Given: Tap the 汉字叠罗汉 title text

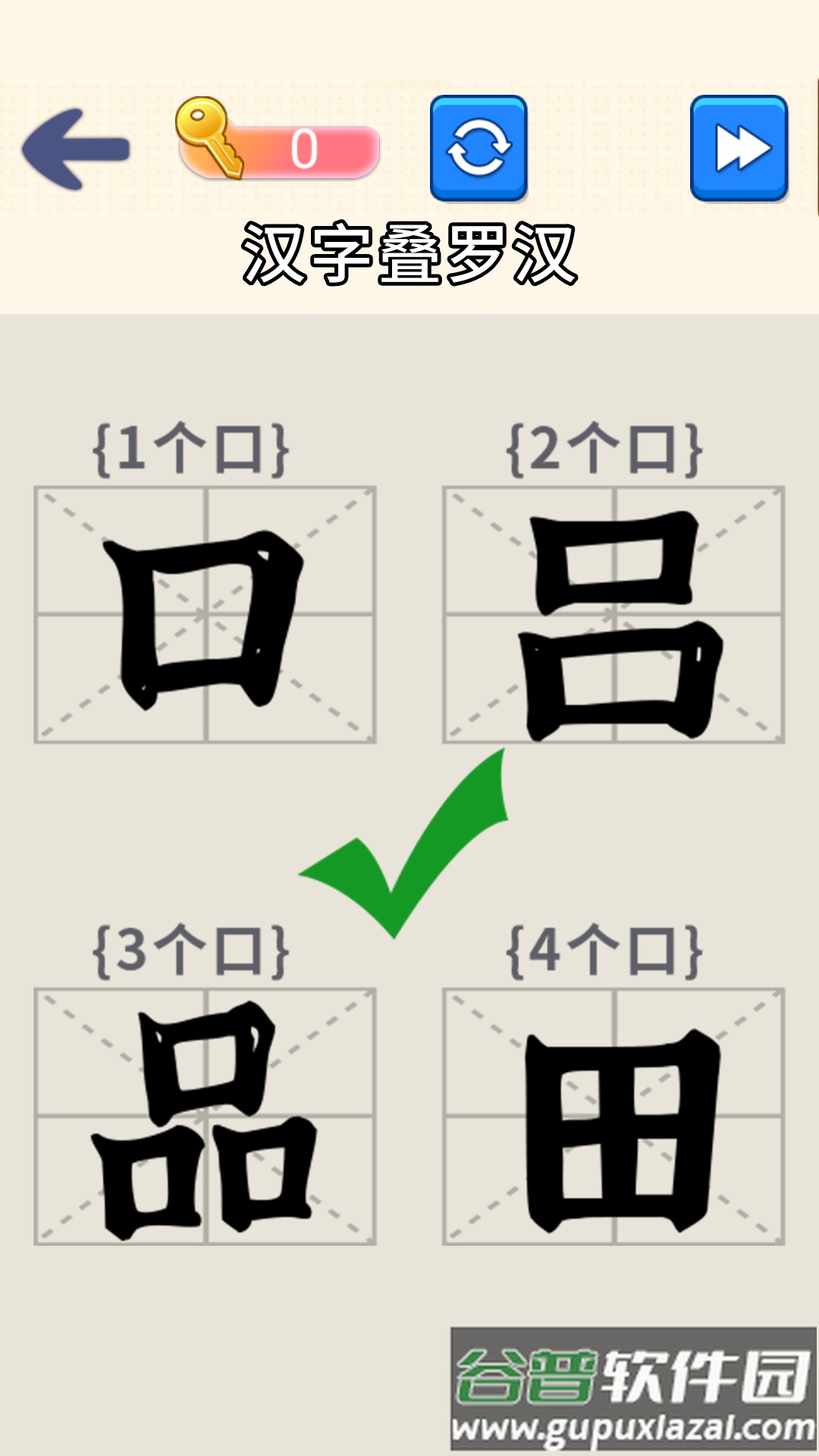Looking at the screenshot, I should point(409,254).
